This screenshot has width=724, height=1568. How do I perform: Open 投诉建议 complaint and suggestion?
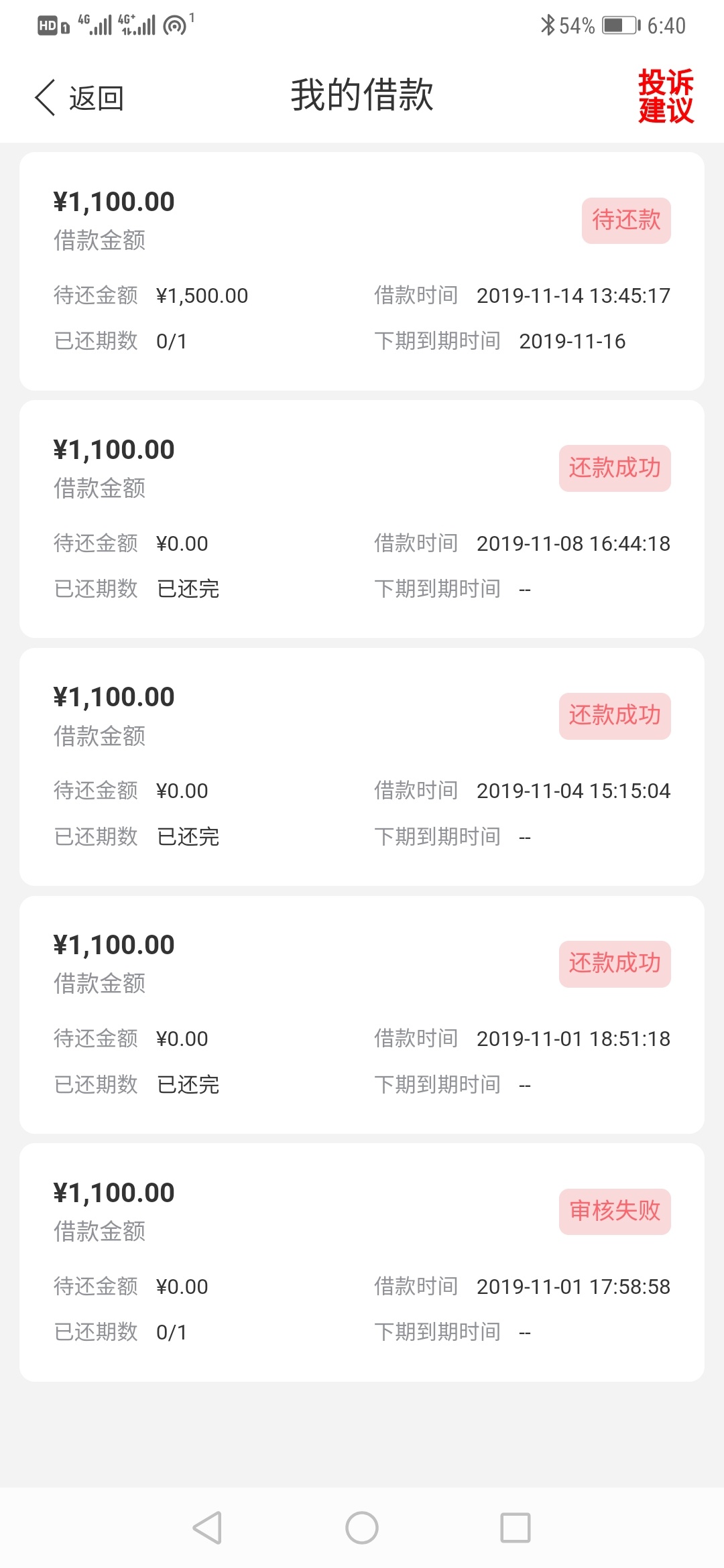pos(666,96)
